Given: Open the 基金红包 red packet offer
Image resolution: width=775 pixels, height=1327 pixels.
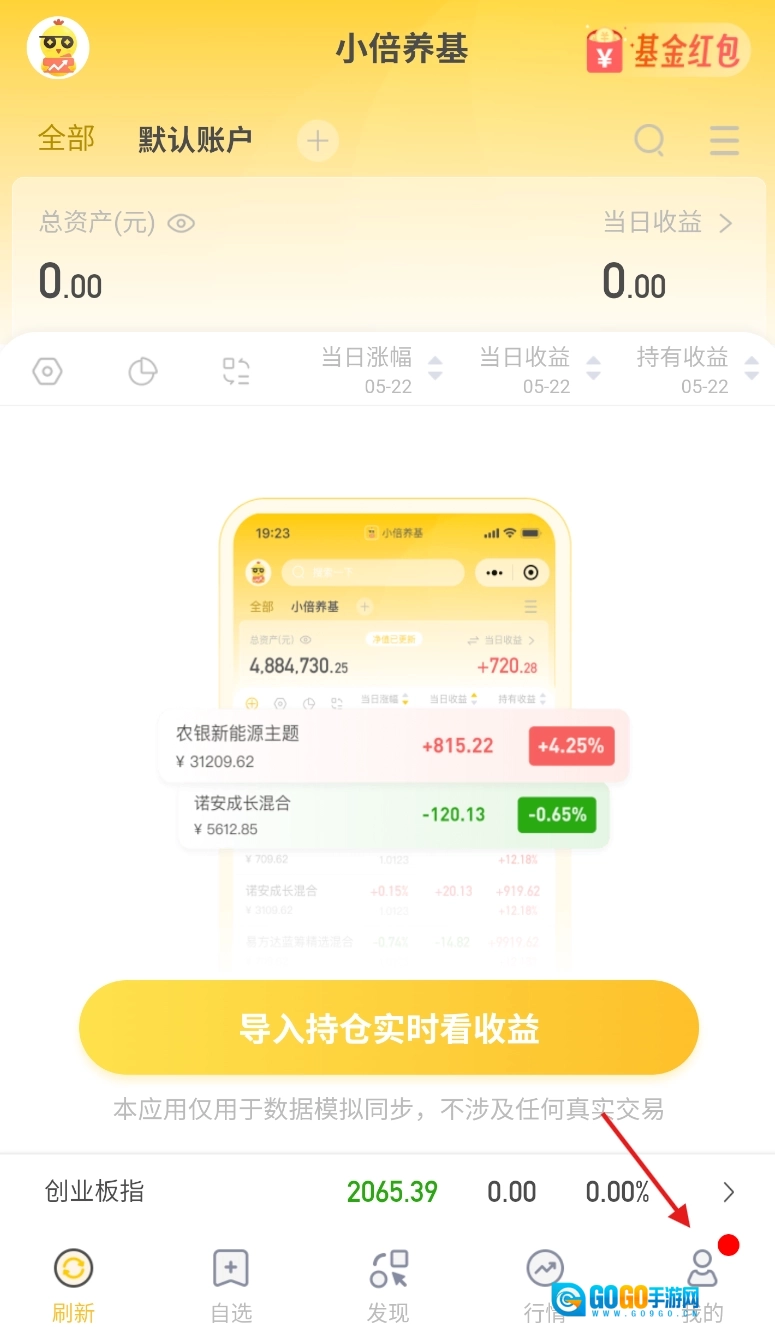Looking at the screenshot, I should pos(667,50).
